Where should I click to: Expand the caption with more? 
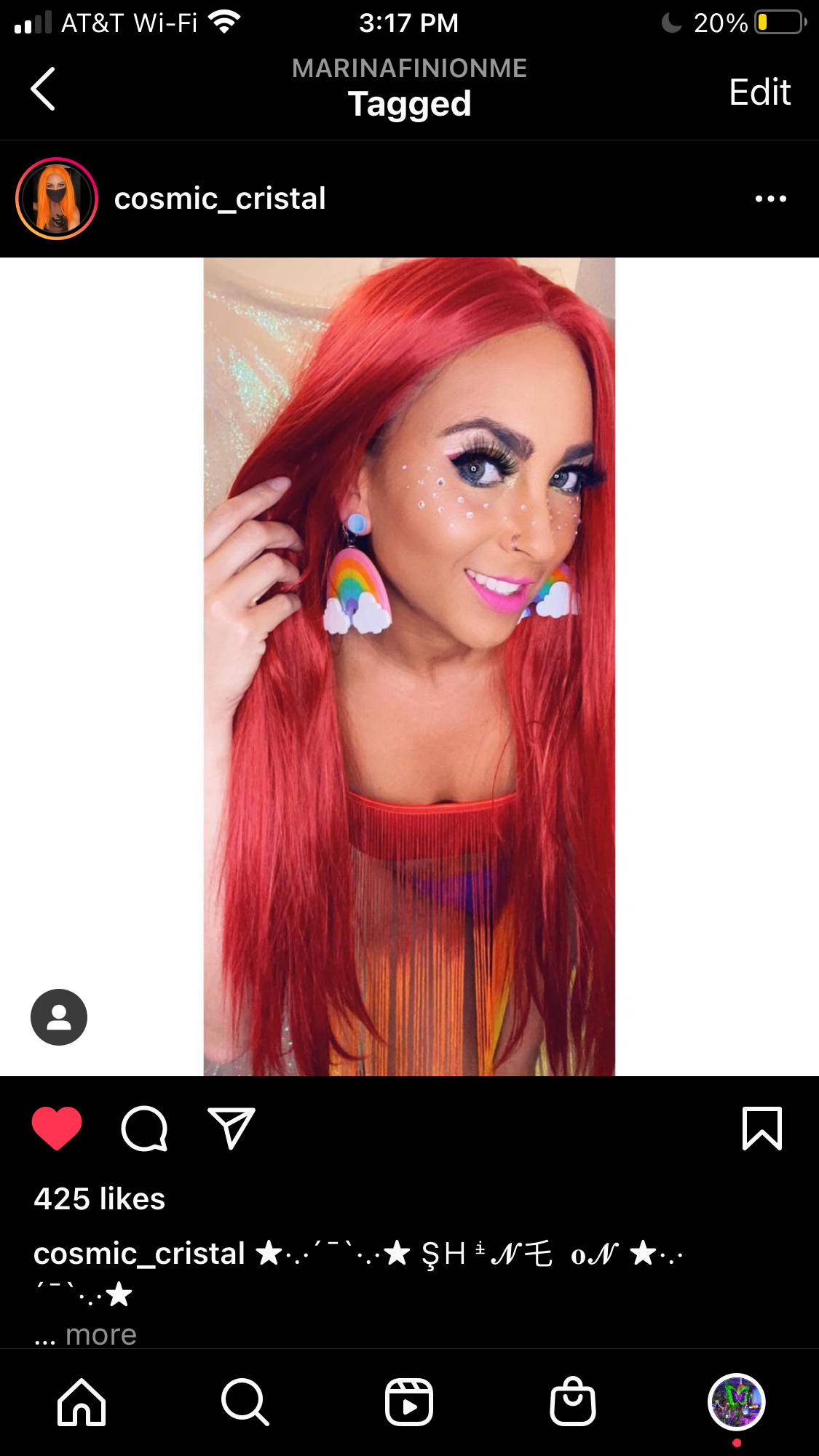click(100, 1334)
